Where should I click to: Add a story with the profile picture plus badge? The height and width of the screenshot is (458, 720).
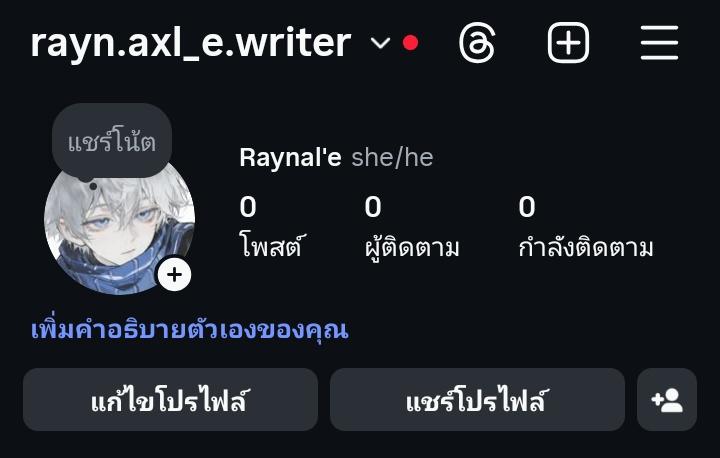tap(174, 274)
